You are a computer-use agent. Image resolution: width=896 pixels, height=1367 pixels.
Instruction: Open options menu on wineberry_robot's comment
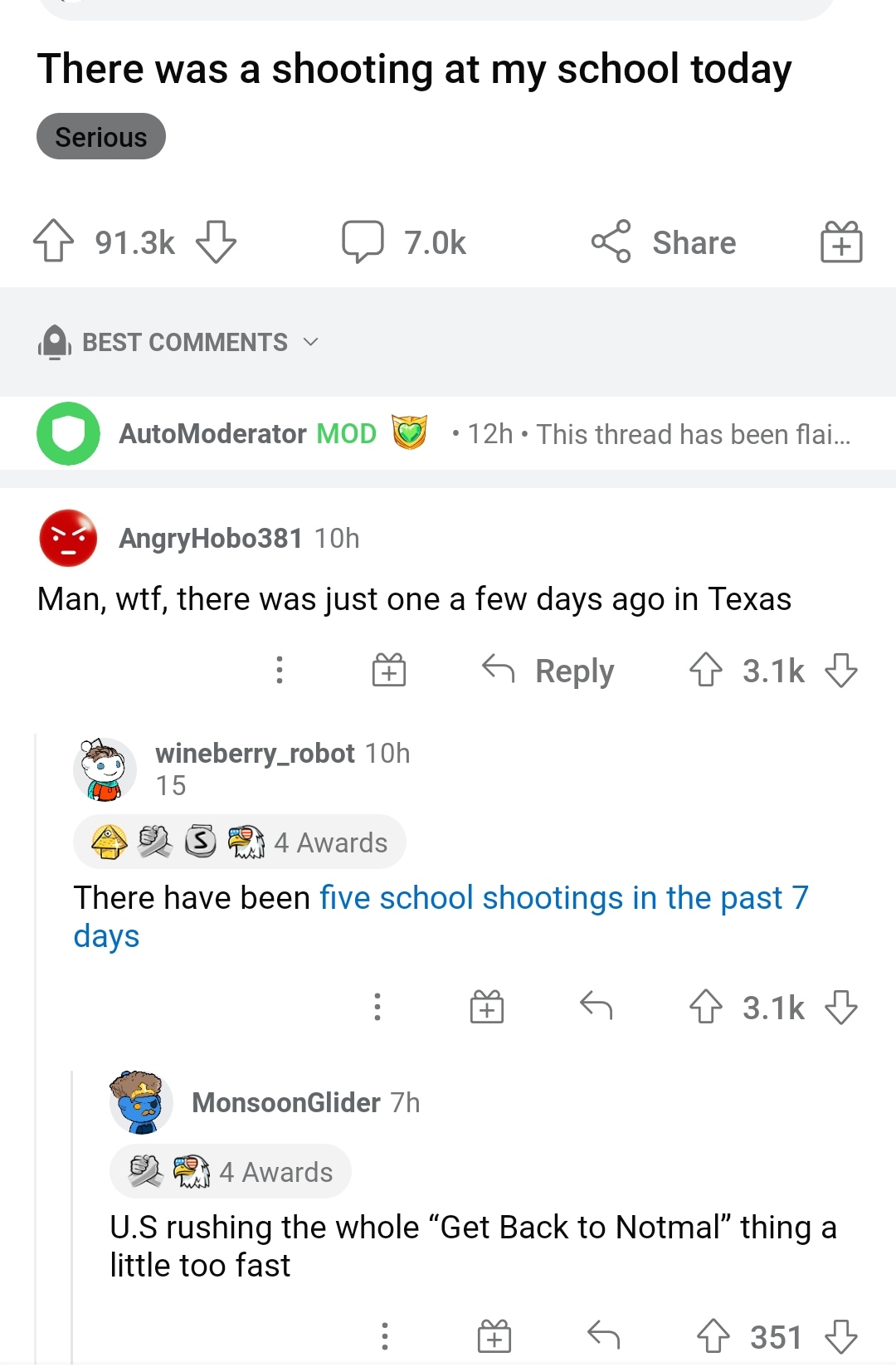[377, 1007]
